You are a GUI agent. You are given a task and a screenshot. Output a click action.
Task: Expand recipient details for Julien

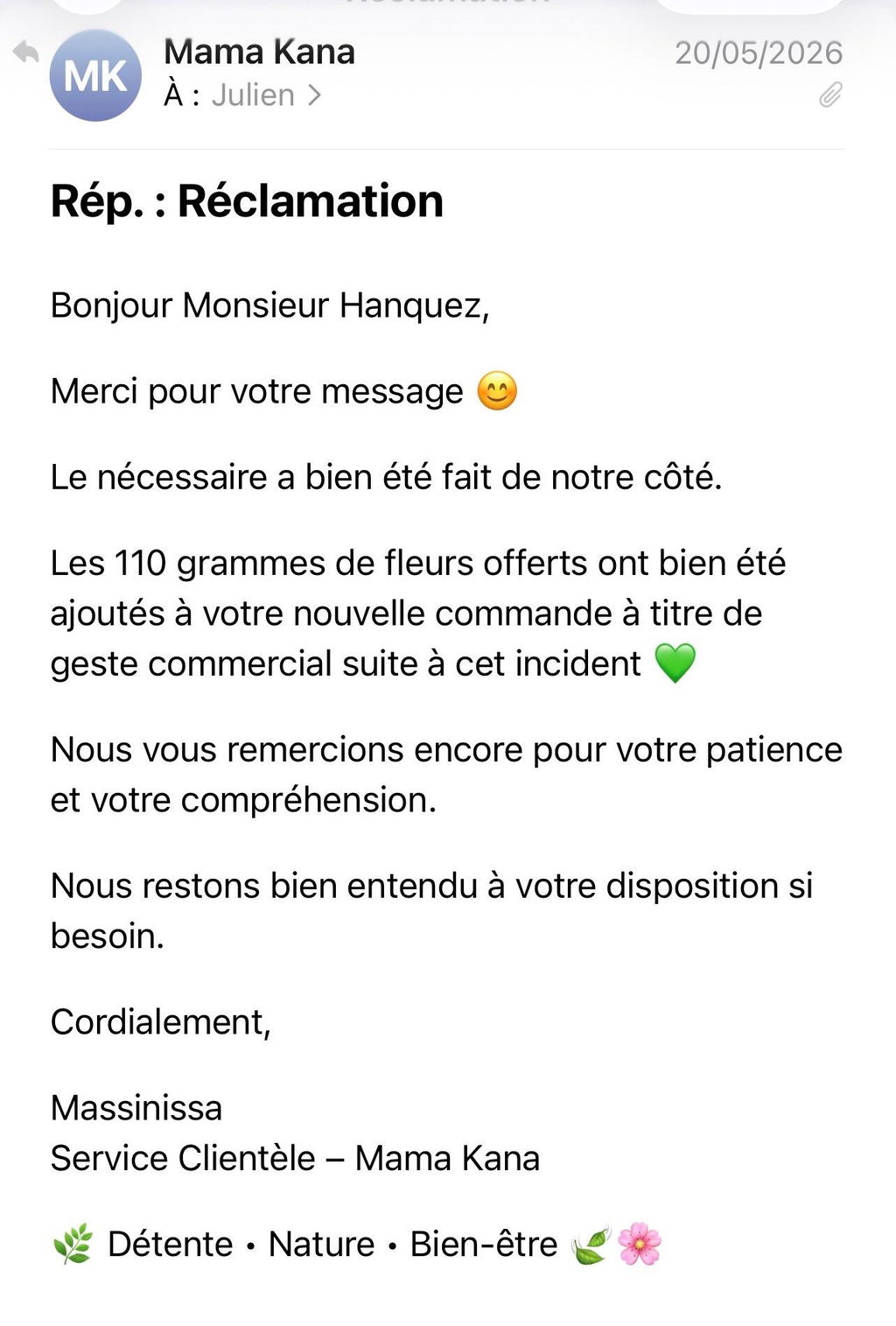[266, 95]
